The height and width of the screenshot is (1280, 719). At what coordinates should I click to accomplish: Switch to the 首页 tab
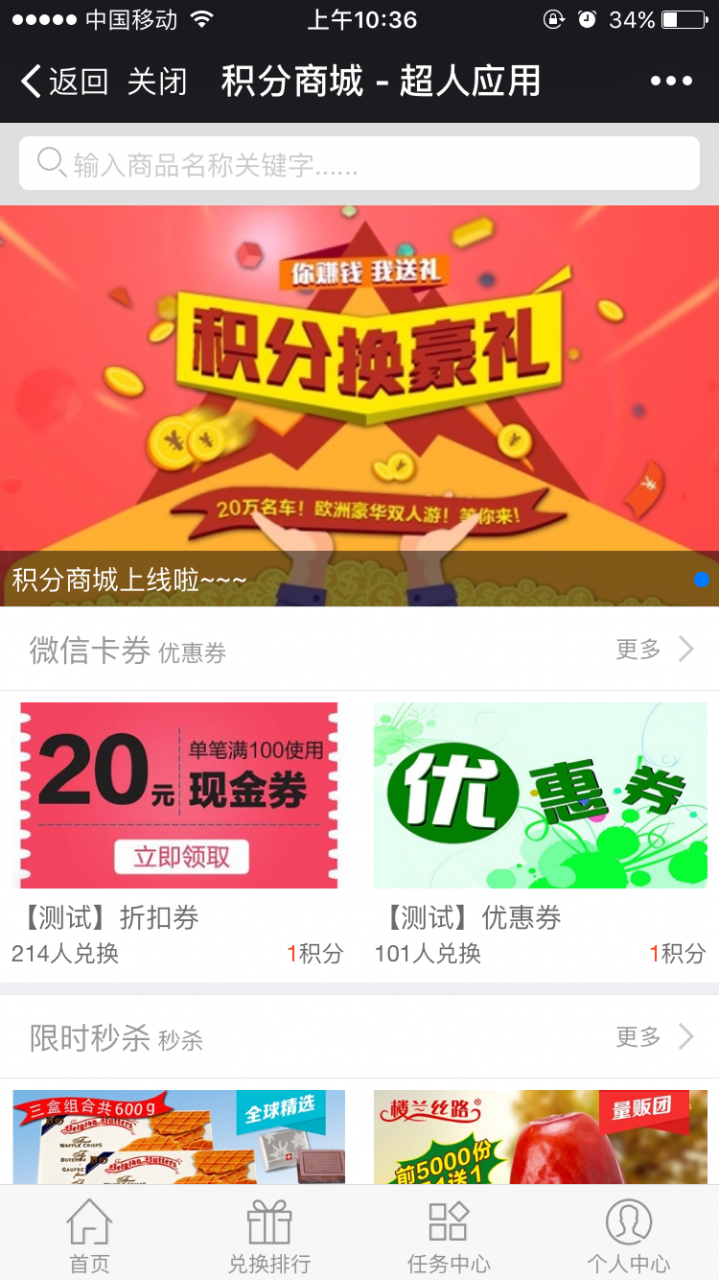[x=89, y=1236]
